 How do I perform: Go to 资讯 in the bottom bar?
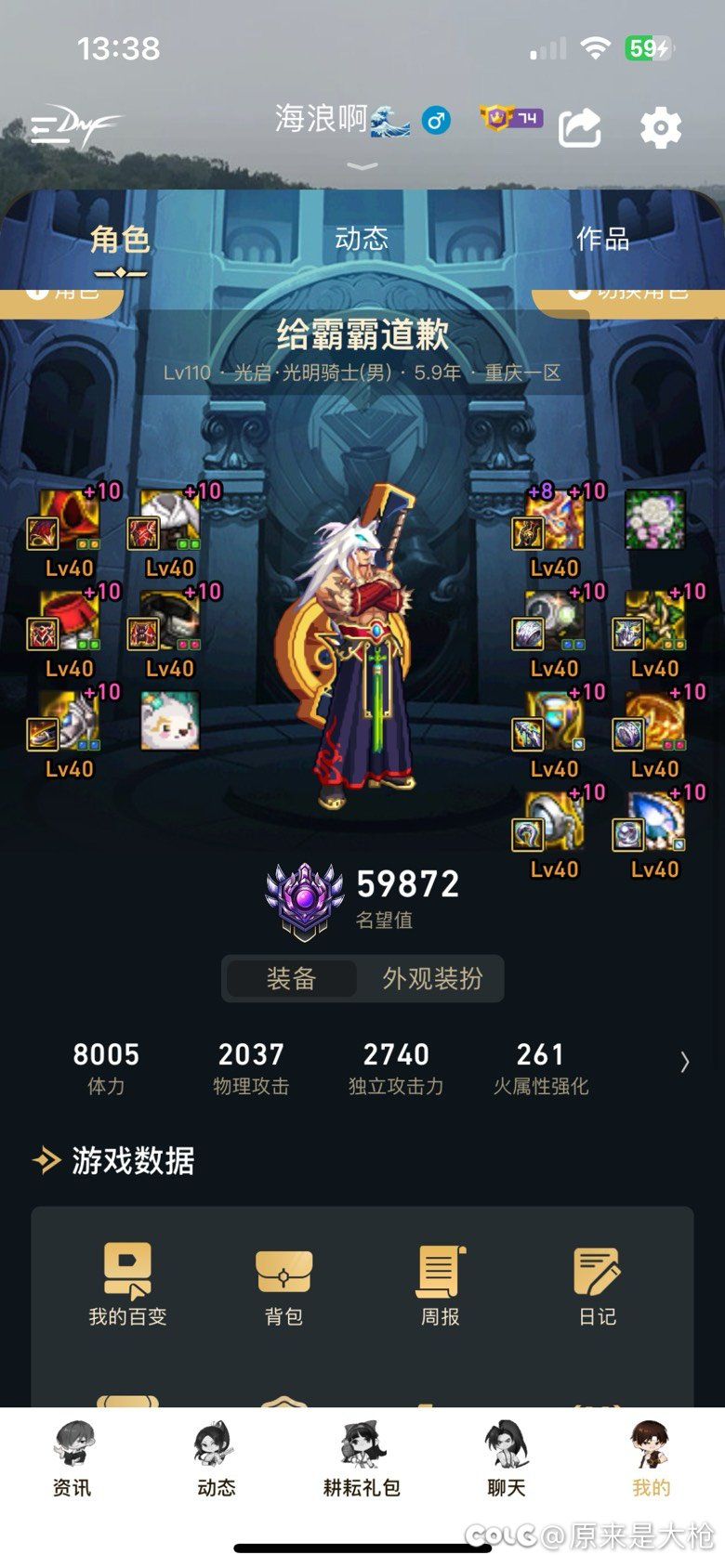[x=72, y=1459]
